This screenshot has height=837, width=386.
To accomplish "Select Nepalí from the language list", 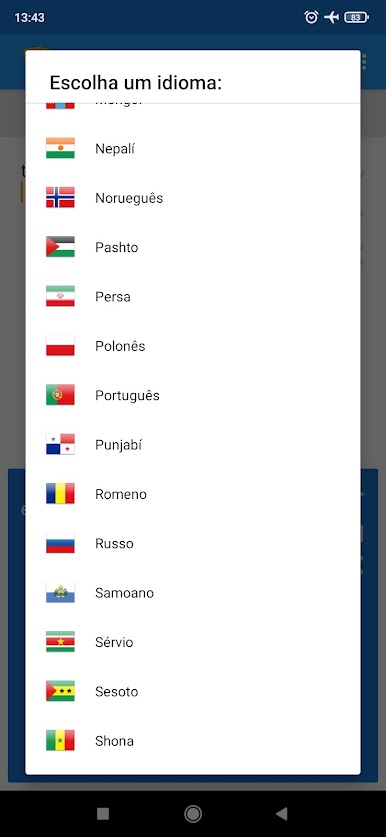I will click(x=193, y=148).
